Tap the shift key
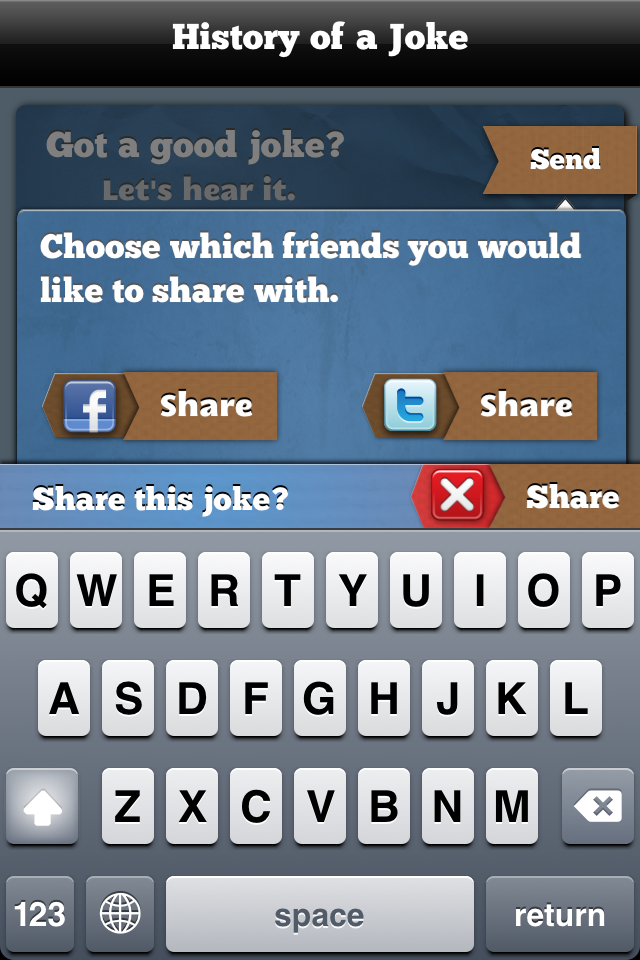This screenshot has width=640, height=960. (42, 806)
